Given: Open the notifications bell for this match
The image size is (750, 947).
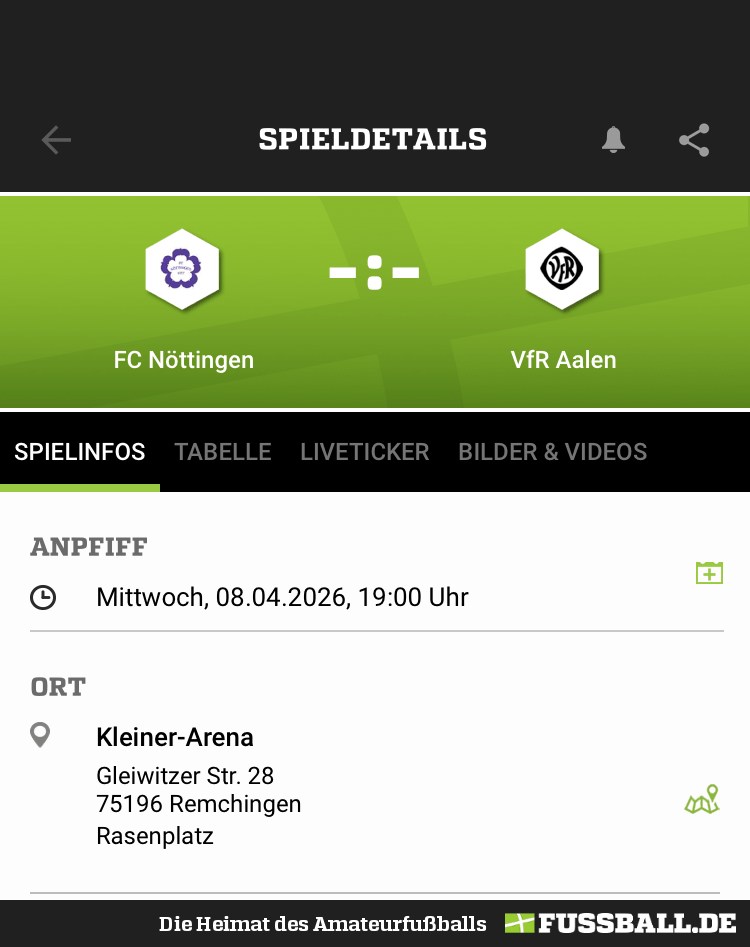Looking at the screenshot, I should coord(613,140).
